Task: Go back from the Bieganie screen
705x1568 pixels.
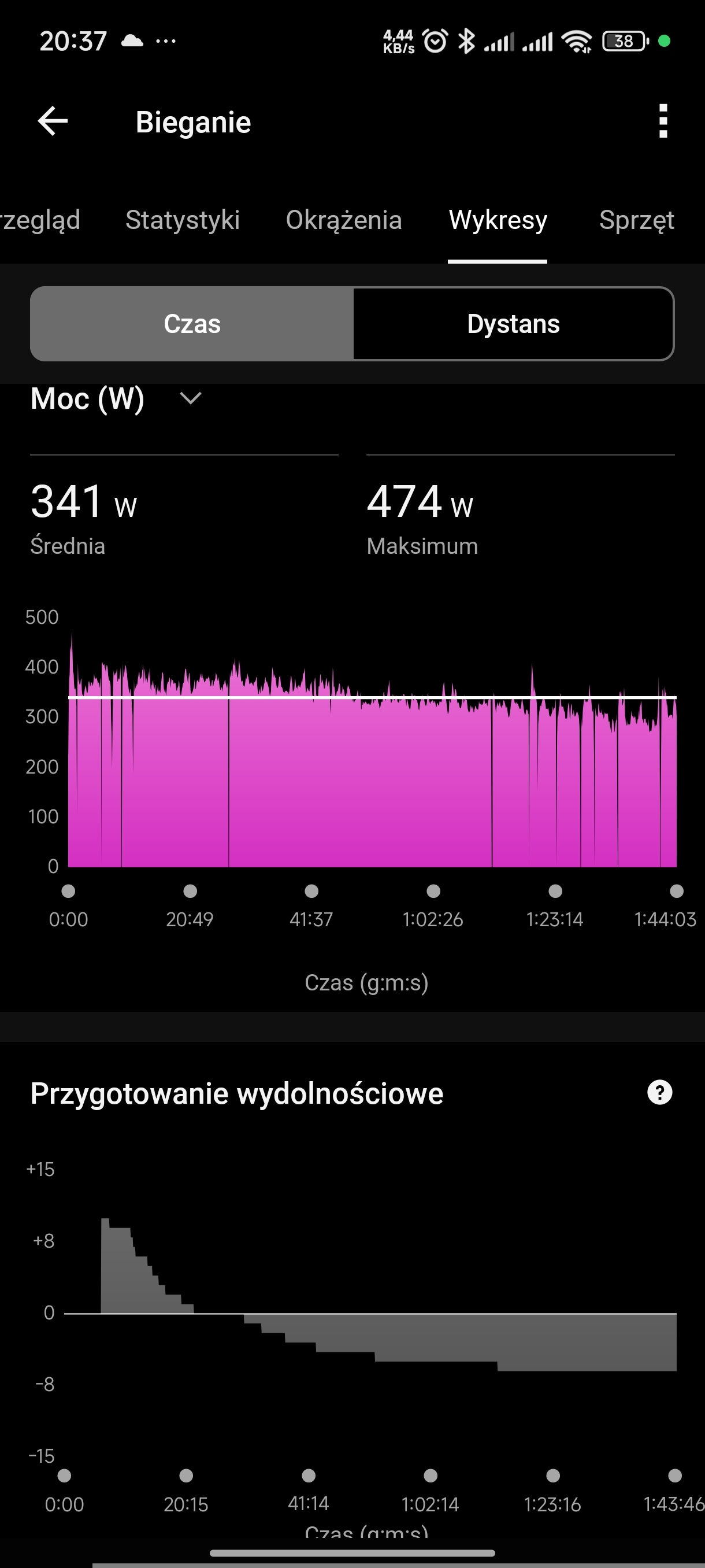Action: 53,121
